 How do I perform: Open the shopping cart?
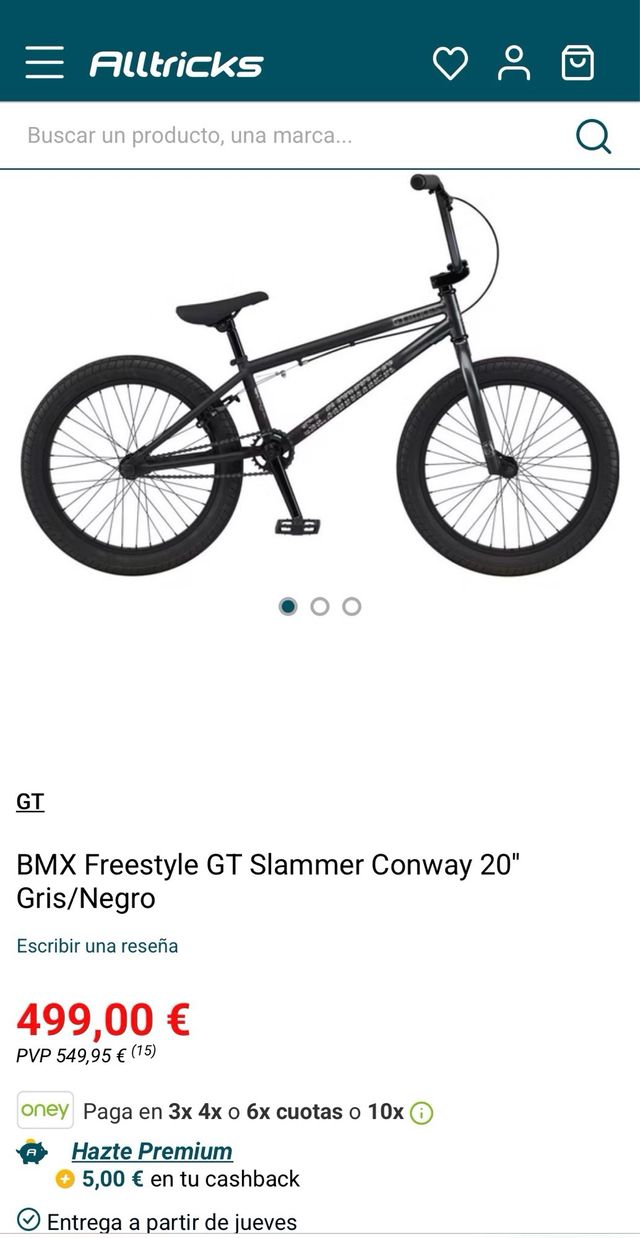578,63
